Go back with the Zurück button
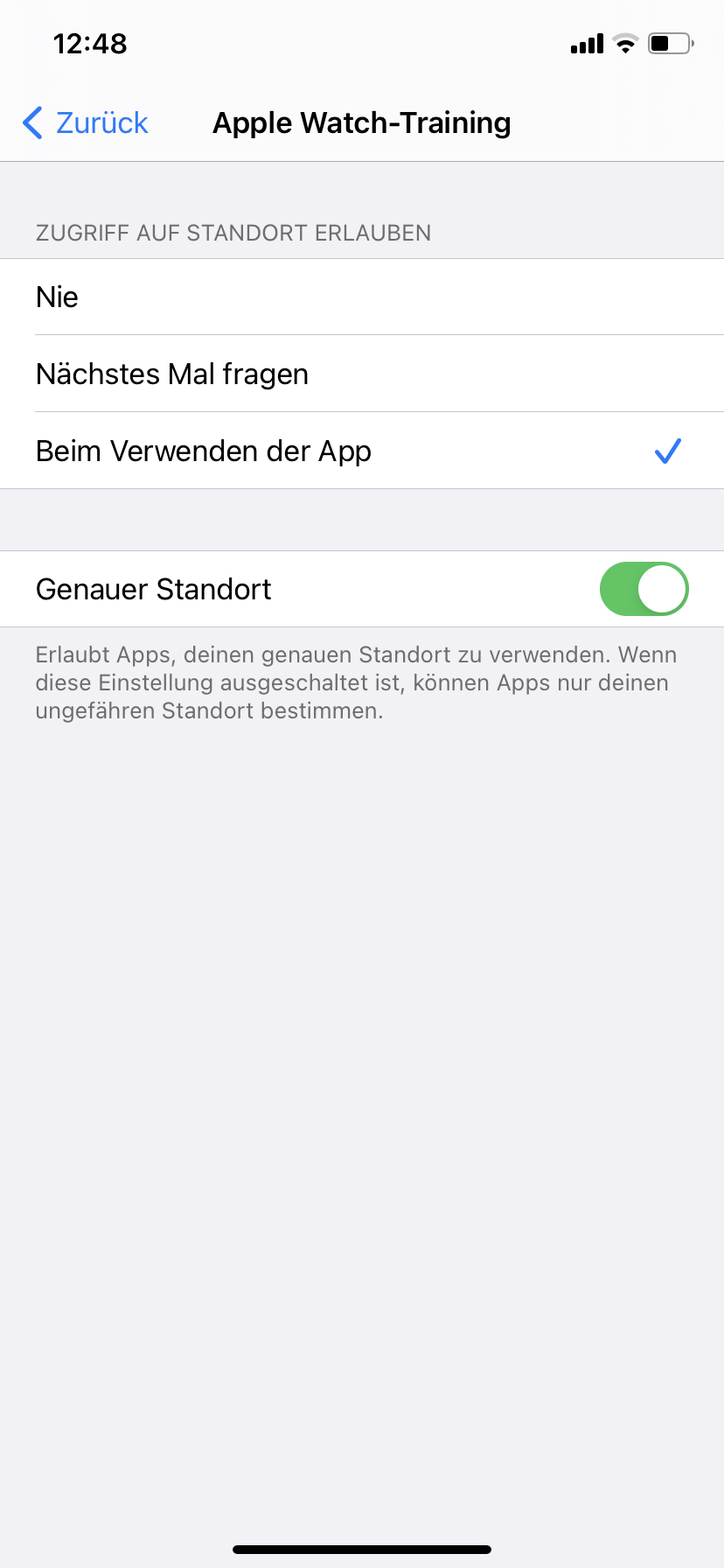This screenshot has width=724, height=1568. pyautogui.click(x=86, y=123)
